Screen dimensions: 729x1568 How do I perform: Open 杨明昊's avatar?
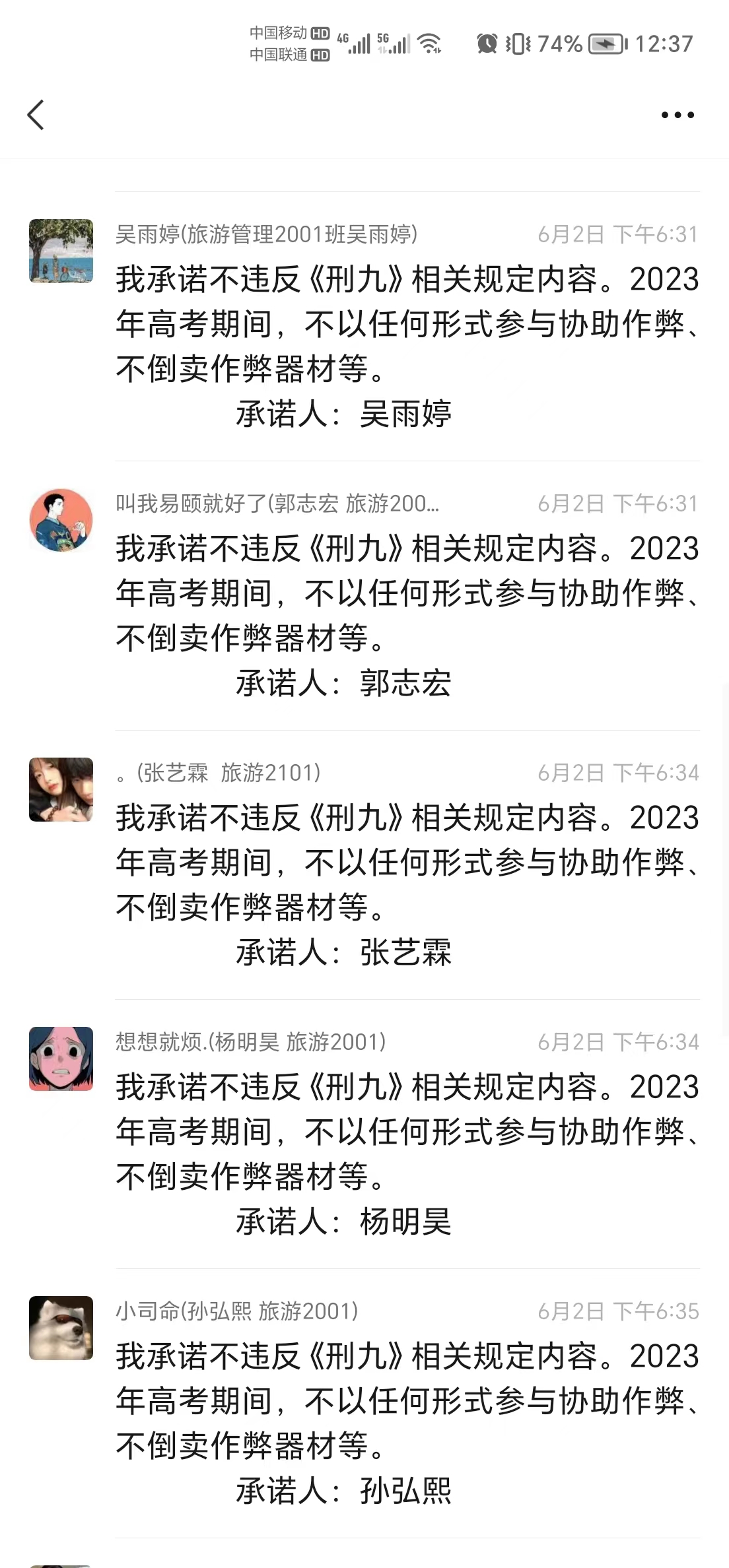point(61,1059)
